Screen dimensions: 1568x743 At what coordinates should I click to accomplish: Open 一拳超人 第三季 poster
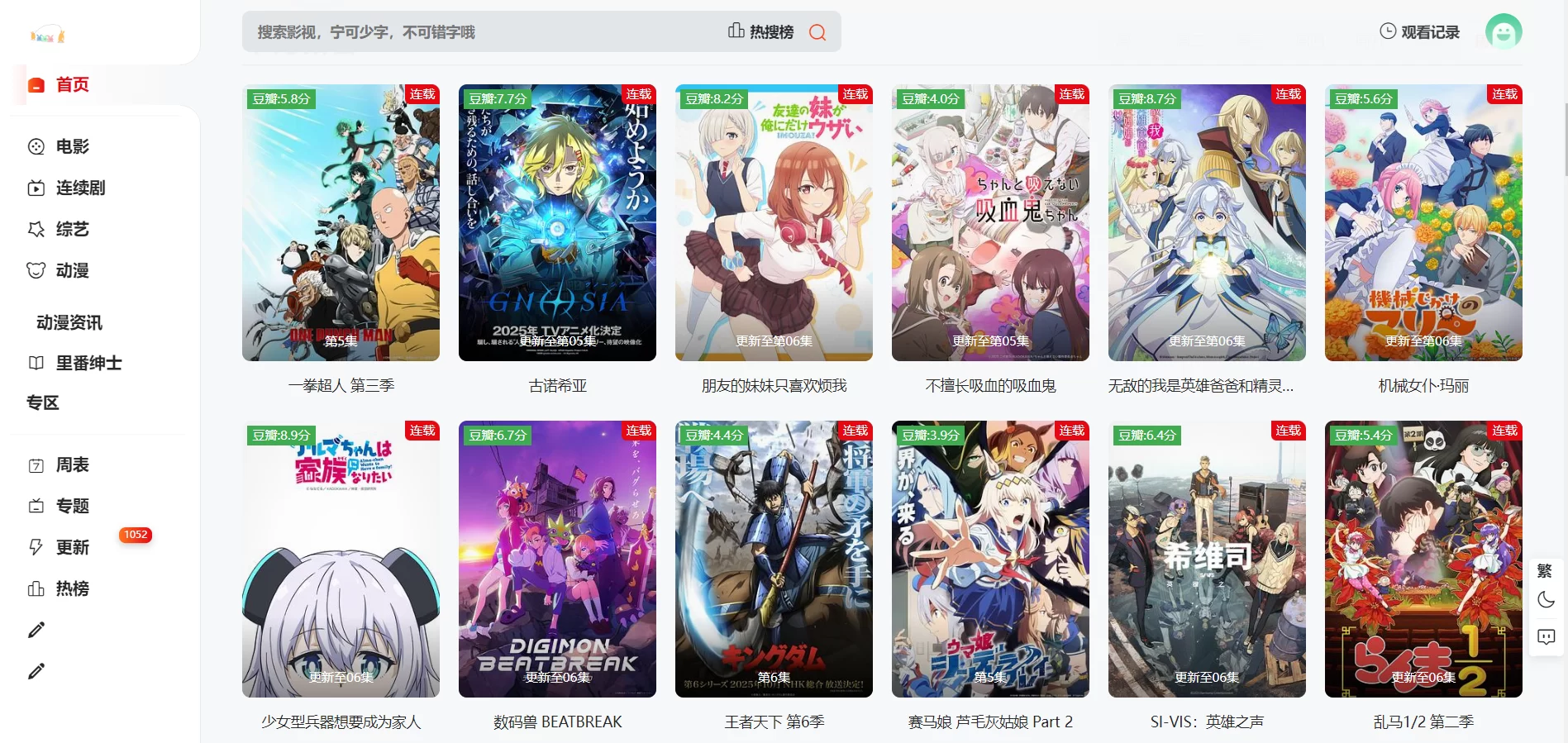[x=341, y=223]
